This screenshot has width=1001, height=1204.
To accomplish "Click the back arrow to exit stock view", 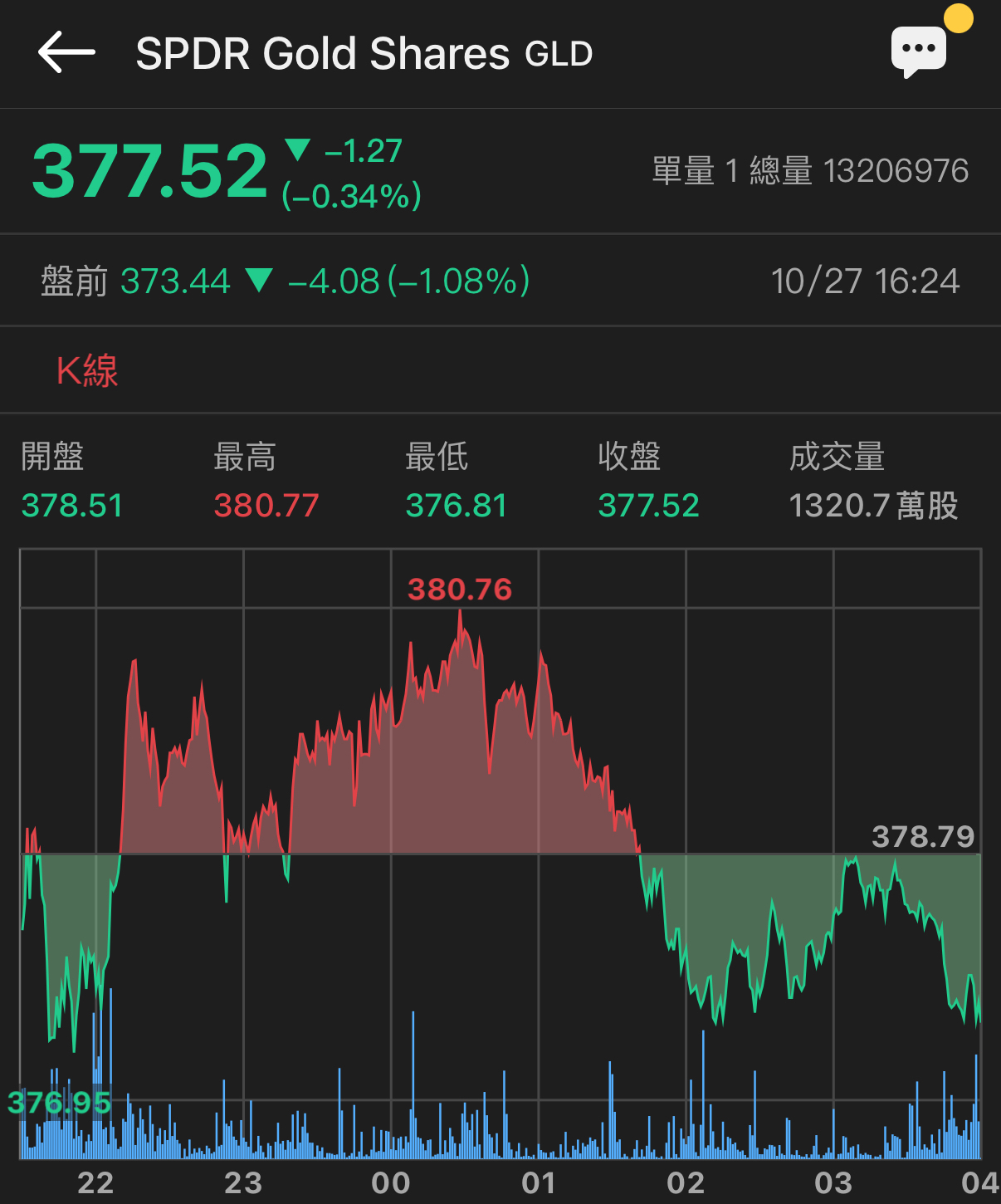I will click(x=60, y=52).
